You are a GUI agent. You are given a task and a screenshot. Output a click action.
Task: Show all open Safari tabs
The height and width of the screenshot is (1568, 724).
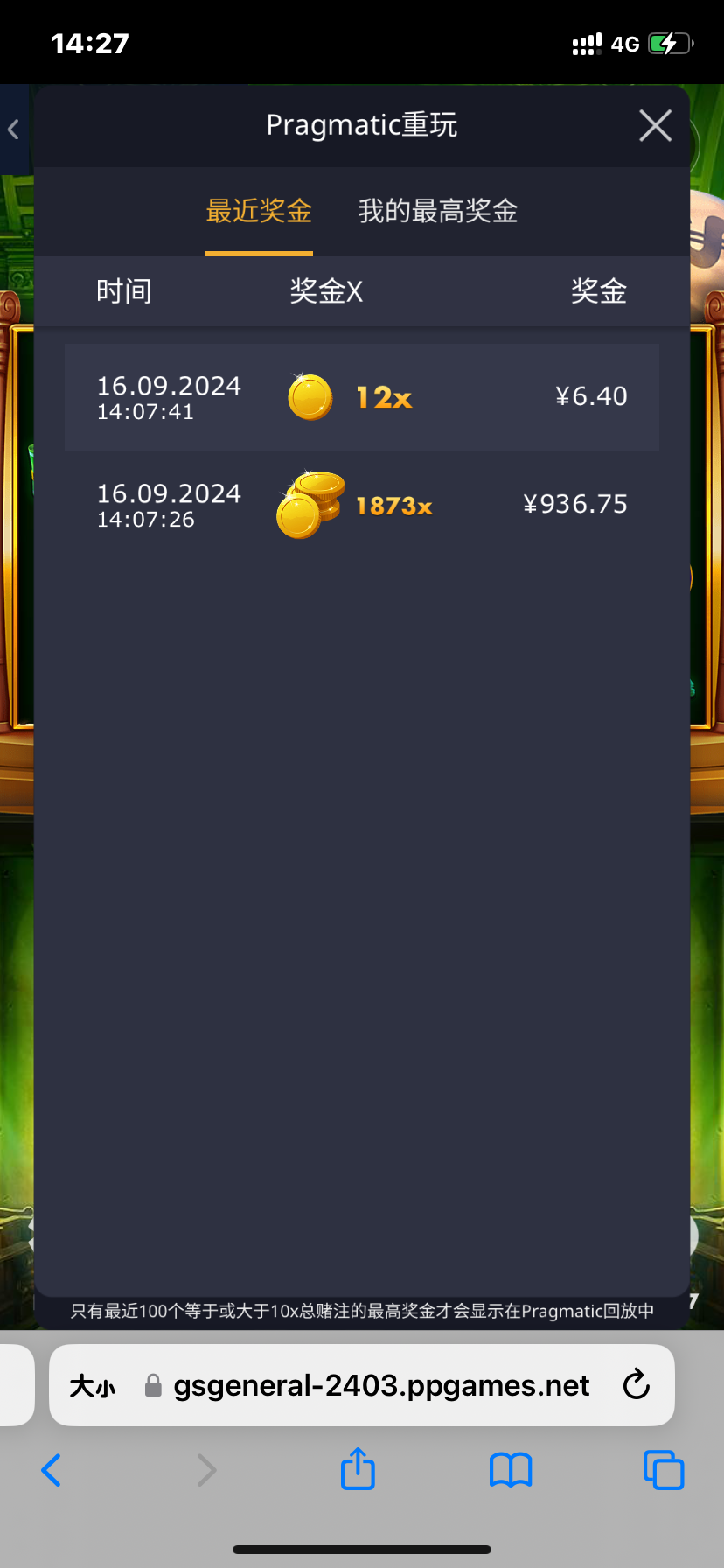click(x=663, y=1470)
